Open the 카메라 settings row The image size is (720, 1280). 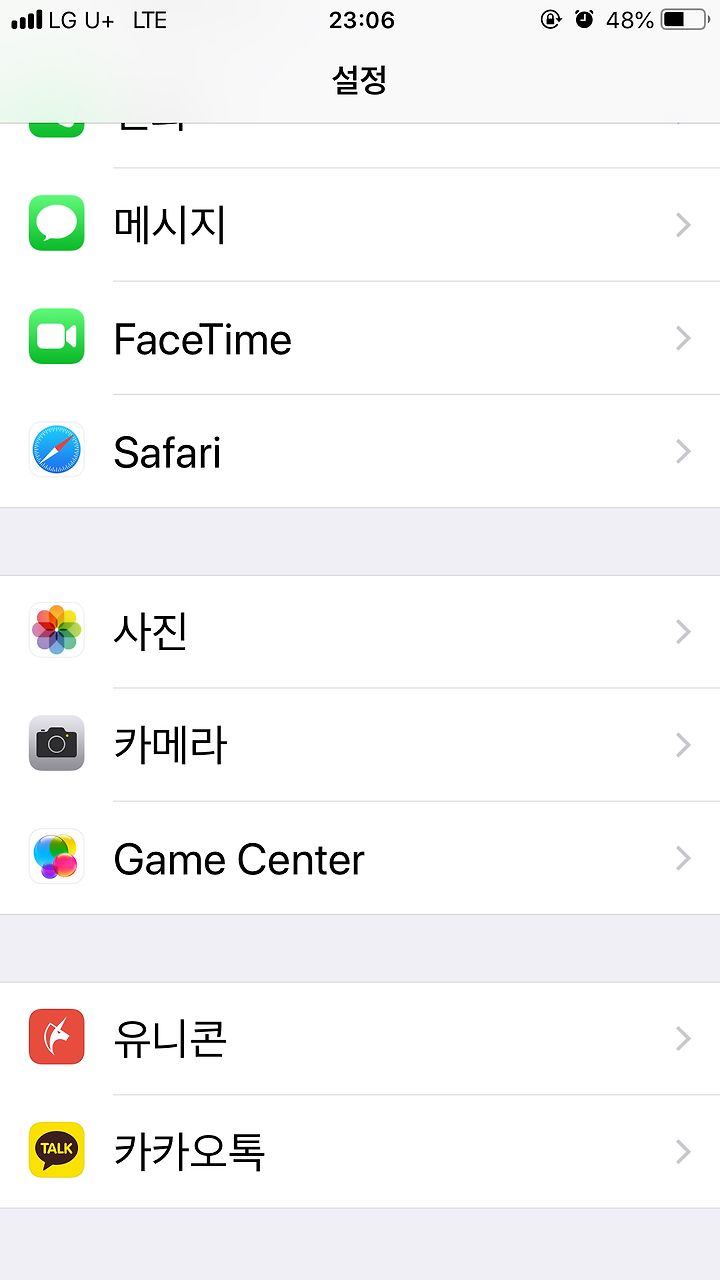360,744
